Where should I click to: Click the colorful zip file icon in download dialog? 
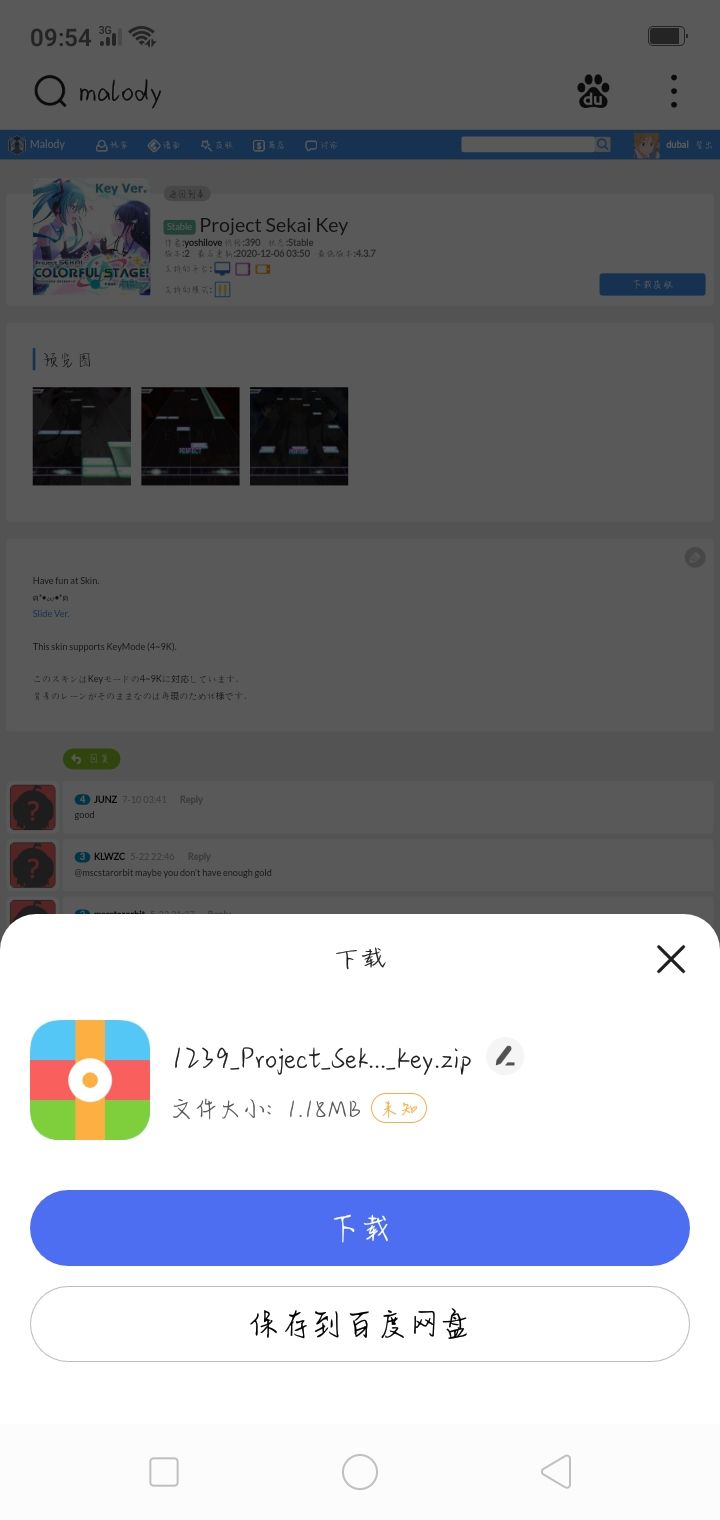pos(90,1080)
